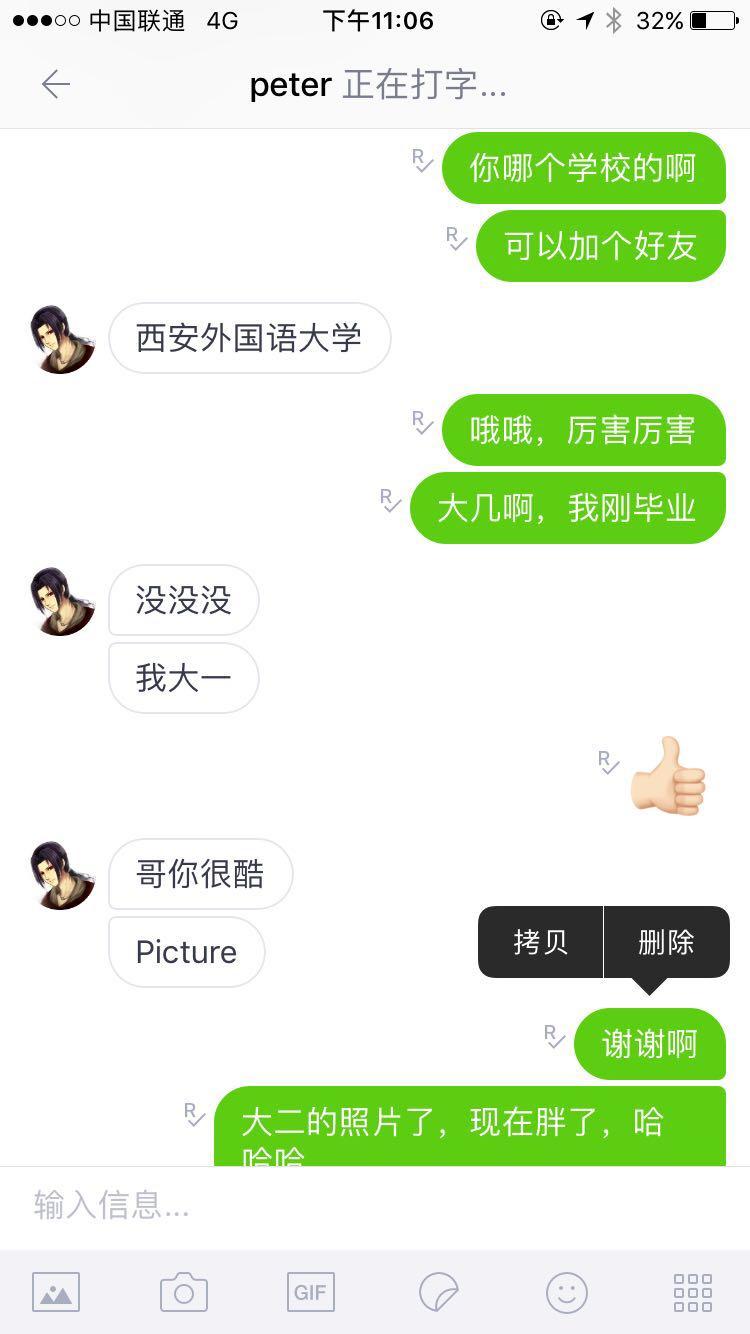The image size is (750, 1334).
Task: Open the emoji smiley picker
Action: tap(566, 1292)
